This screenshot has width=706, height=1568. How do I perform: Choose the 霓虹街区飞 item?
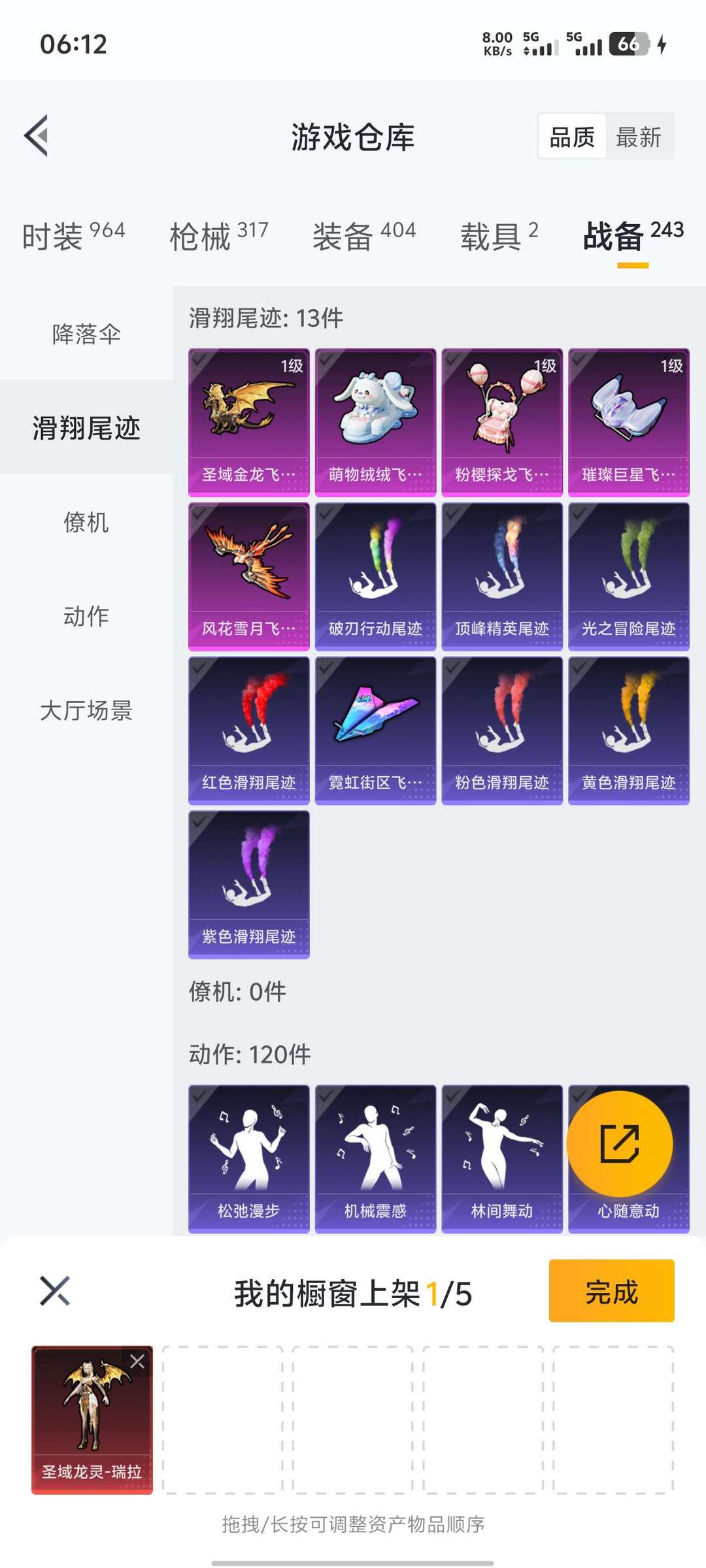[x=375, y=730]
